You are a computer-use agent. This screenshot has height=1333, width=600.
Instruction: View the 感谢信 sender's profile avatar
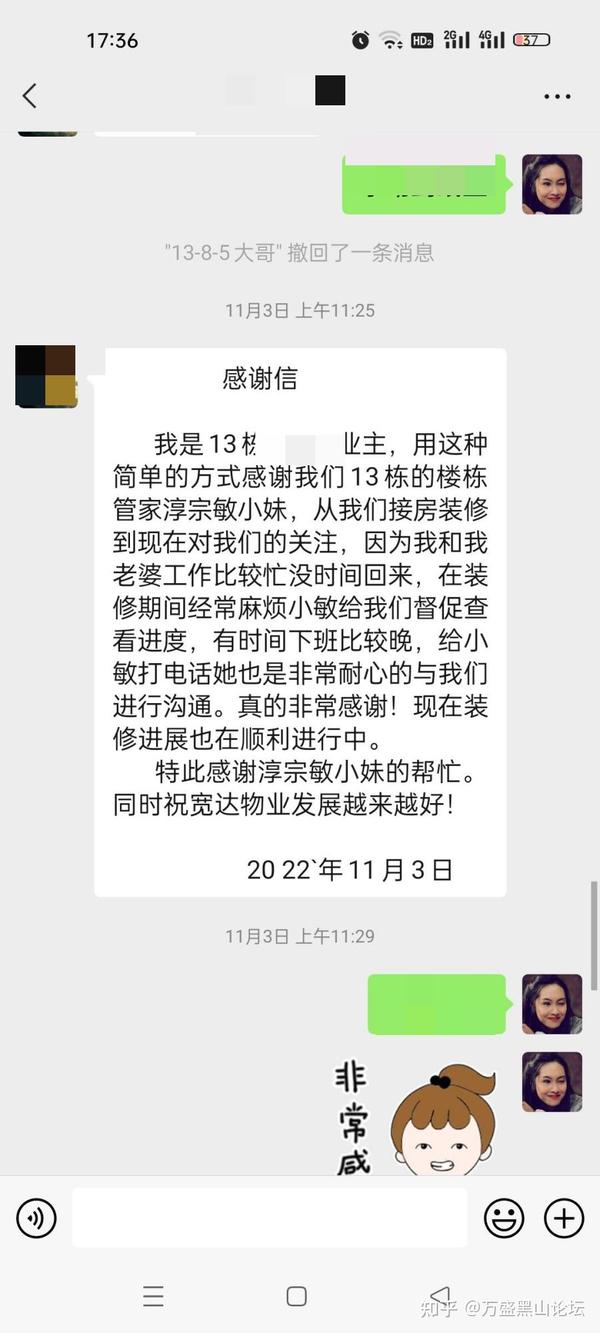pos(46,376)
